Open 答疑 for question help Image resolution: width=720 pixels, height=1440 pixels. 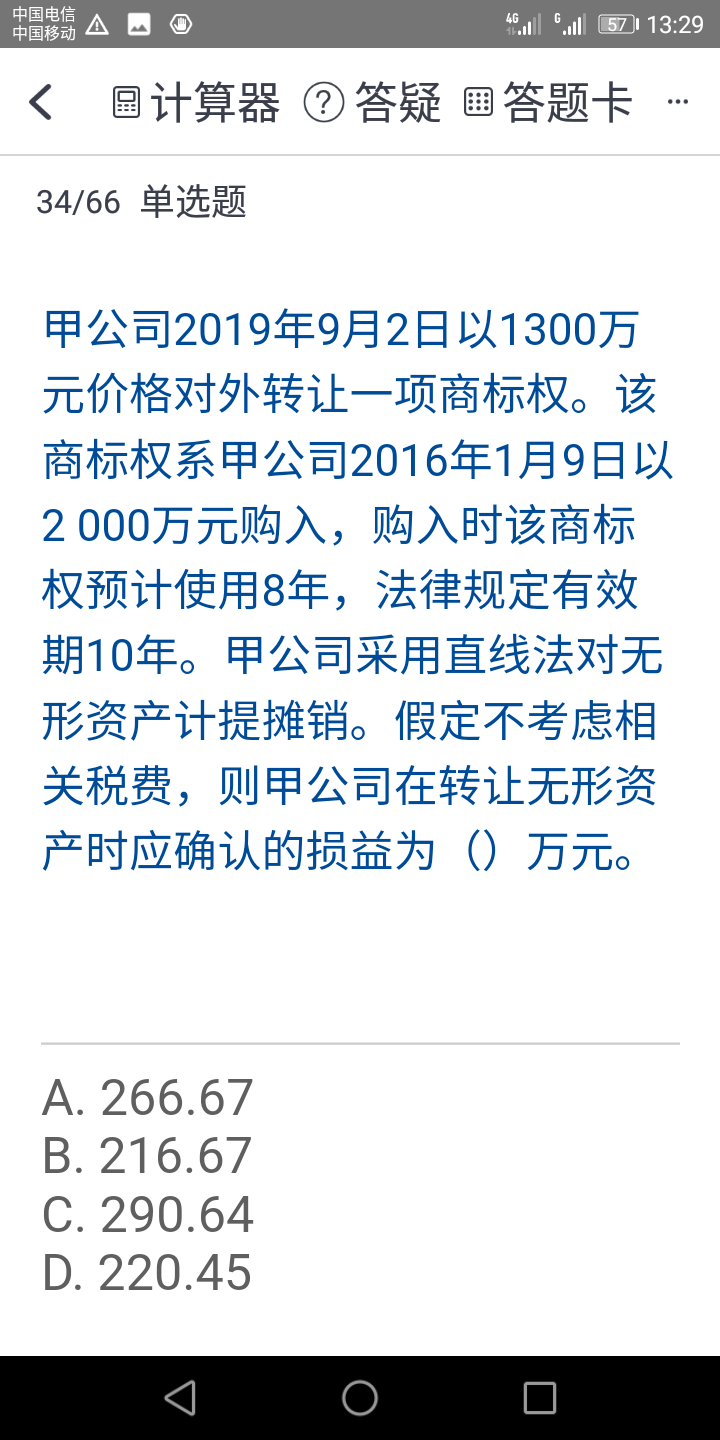click(x=373, y=102)
